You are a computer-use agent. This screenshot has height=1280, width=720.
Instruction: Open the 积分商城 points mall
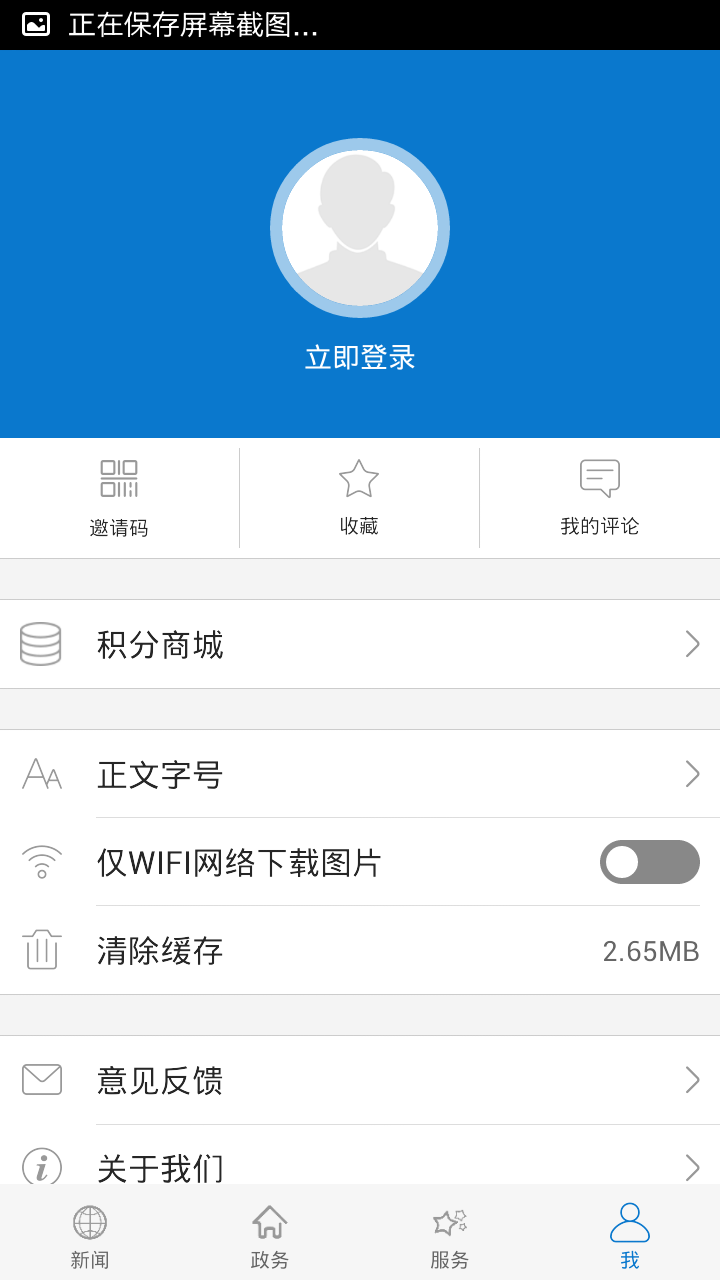360,645
